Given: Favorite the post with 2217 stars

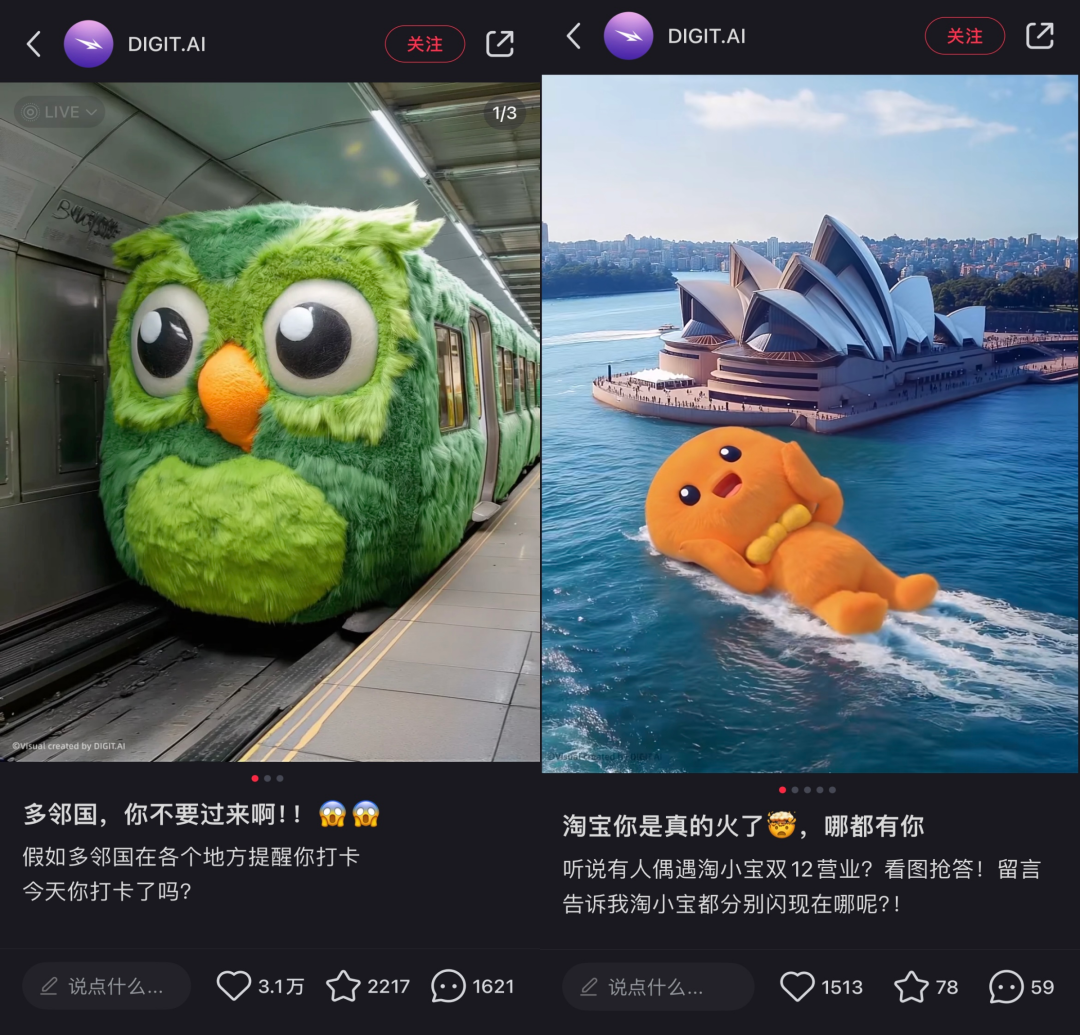Looking at the screenshot, I should 343,986.
